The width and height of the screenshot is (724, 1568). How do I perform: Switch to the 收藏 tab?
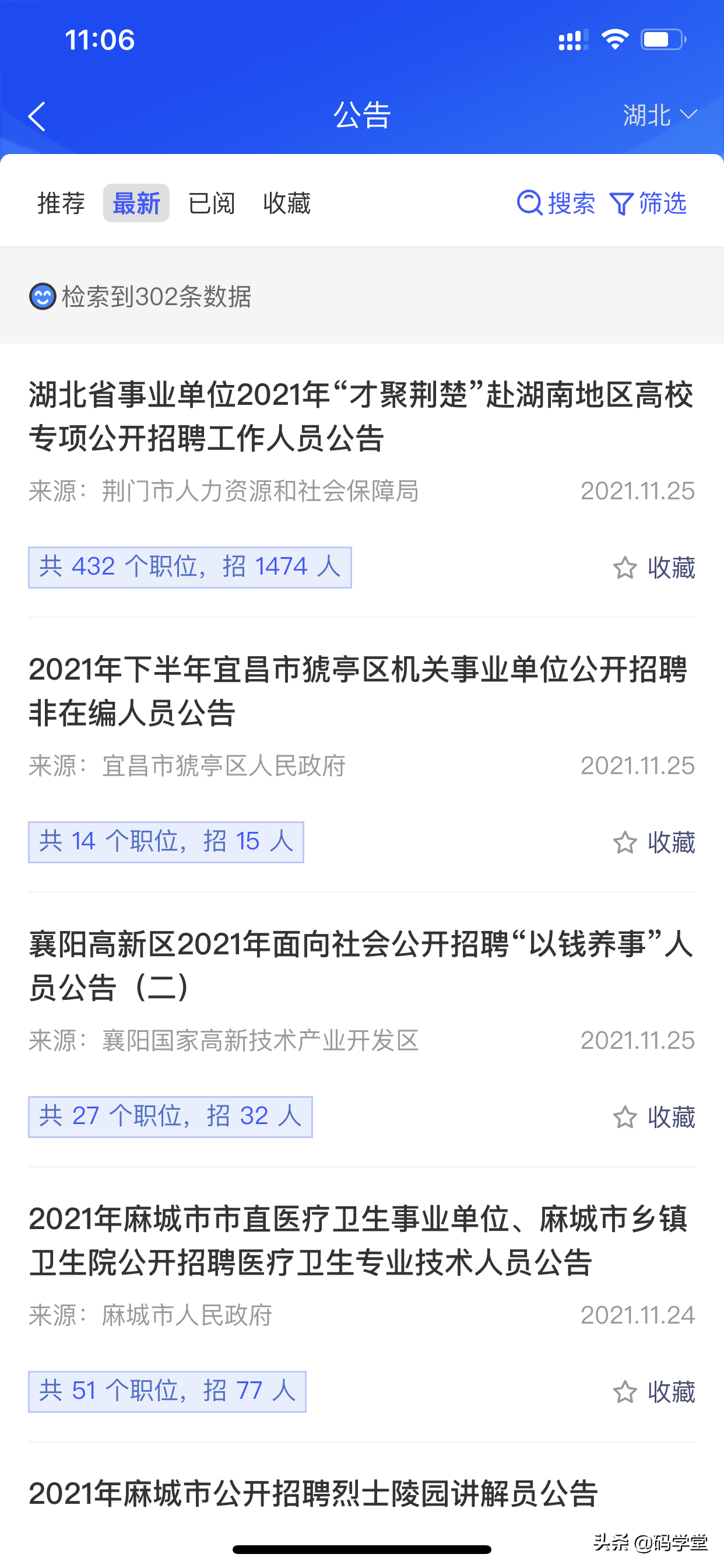[x=287, y=204]
